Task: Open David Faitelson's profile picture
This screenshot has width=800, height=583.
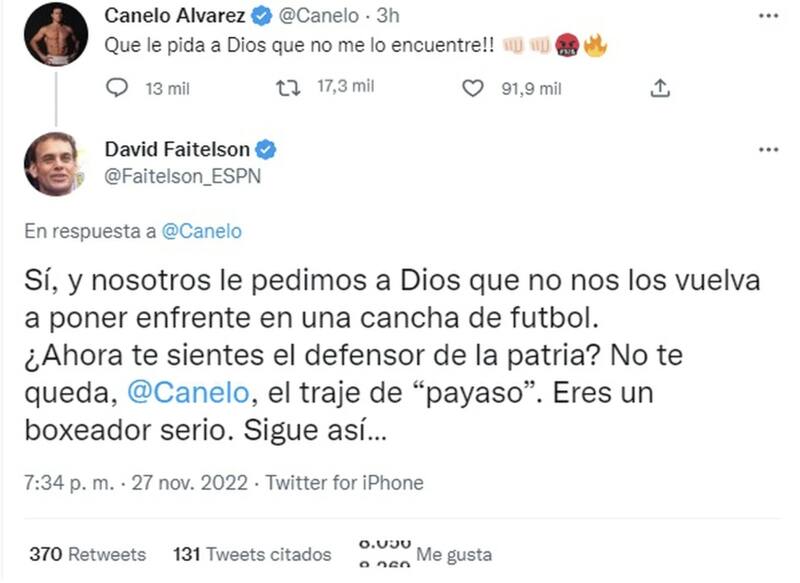Action: (x=56, y=164)
